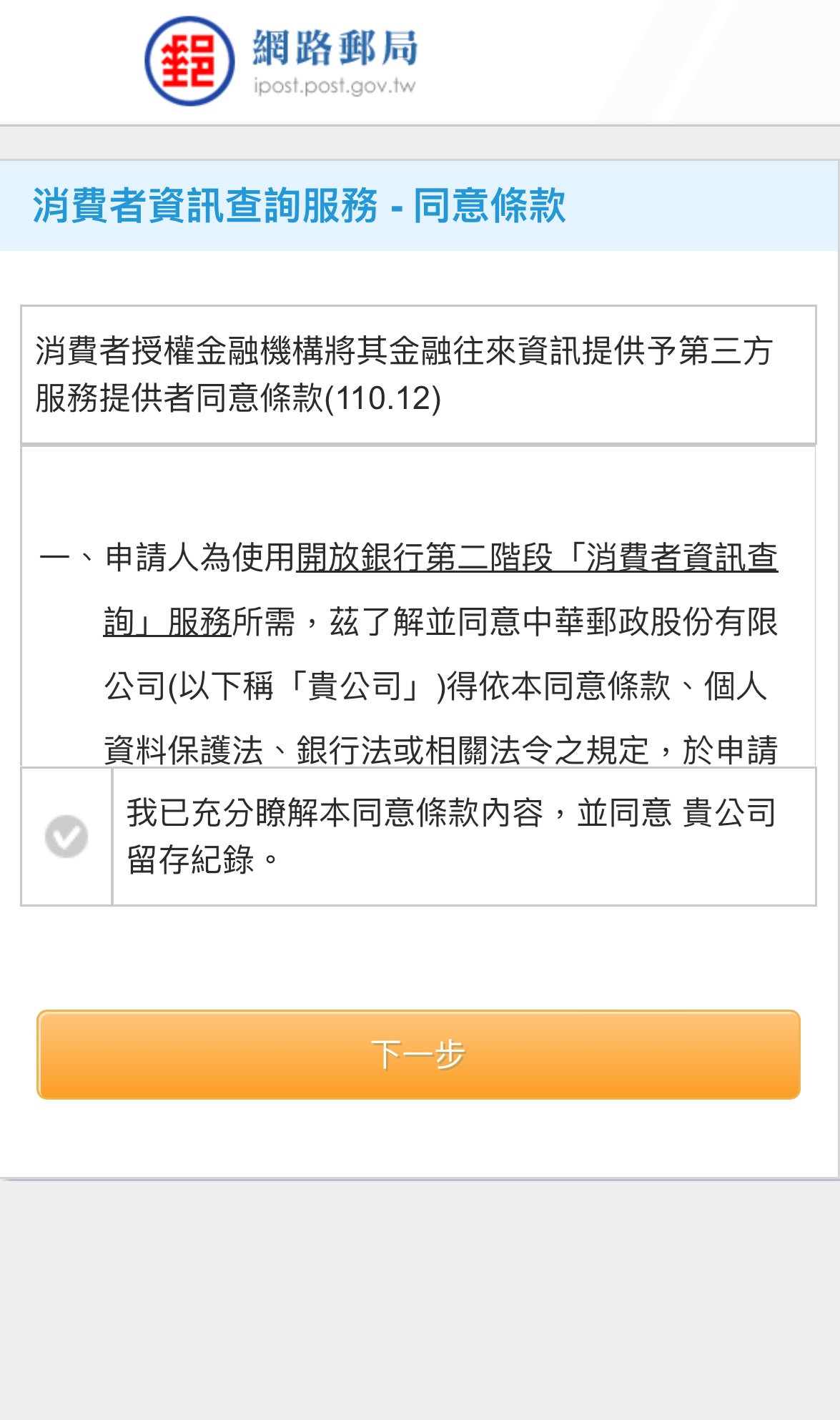
Task: Check the agreement consent checkbox
Action: [66, 836]
